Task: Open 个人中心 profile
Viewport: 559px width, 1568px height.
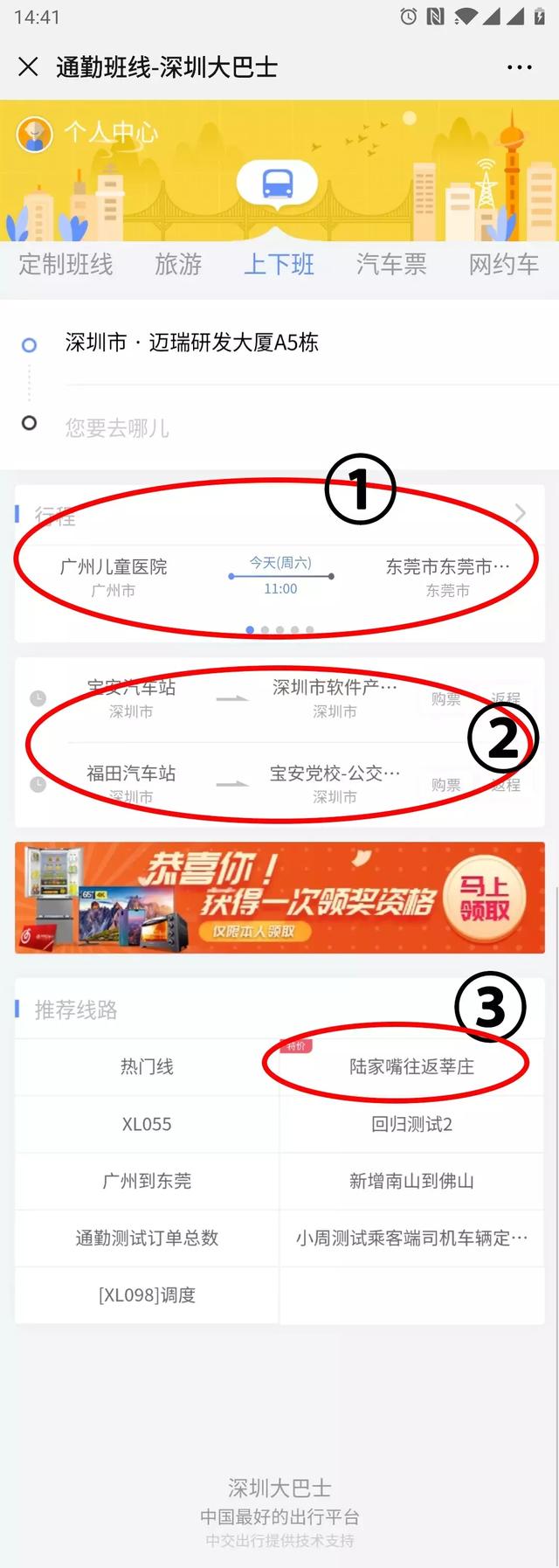Action: pyautogui.click(x=87, y=134)
